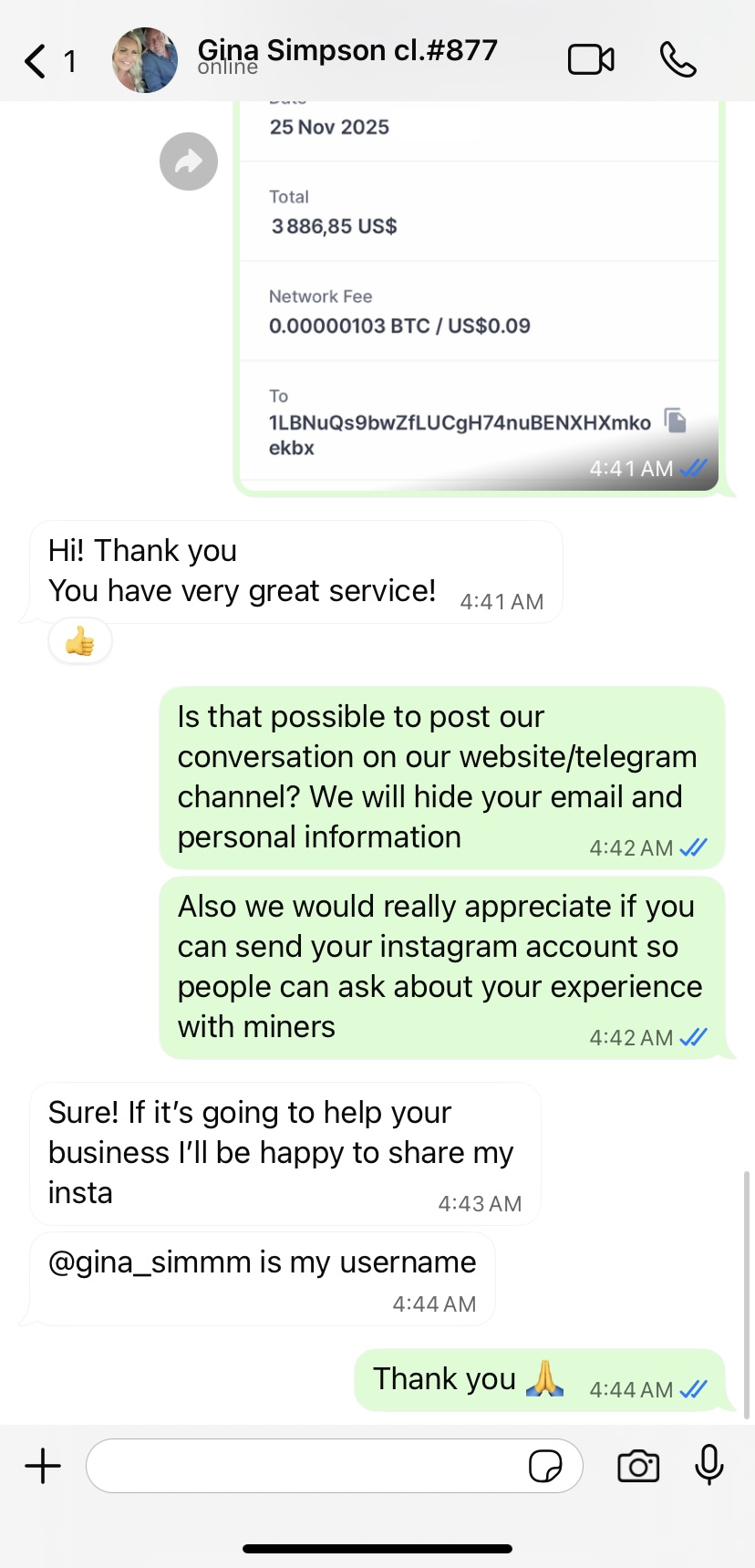This screenshot has height=1568, width=755.
Task: Open the sticker picker
Action: click(x=545, y=1466)
